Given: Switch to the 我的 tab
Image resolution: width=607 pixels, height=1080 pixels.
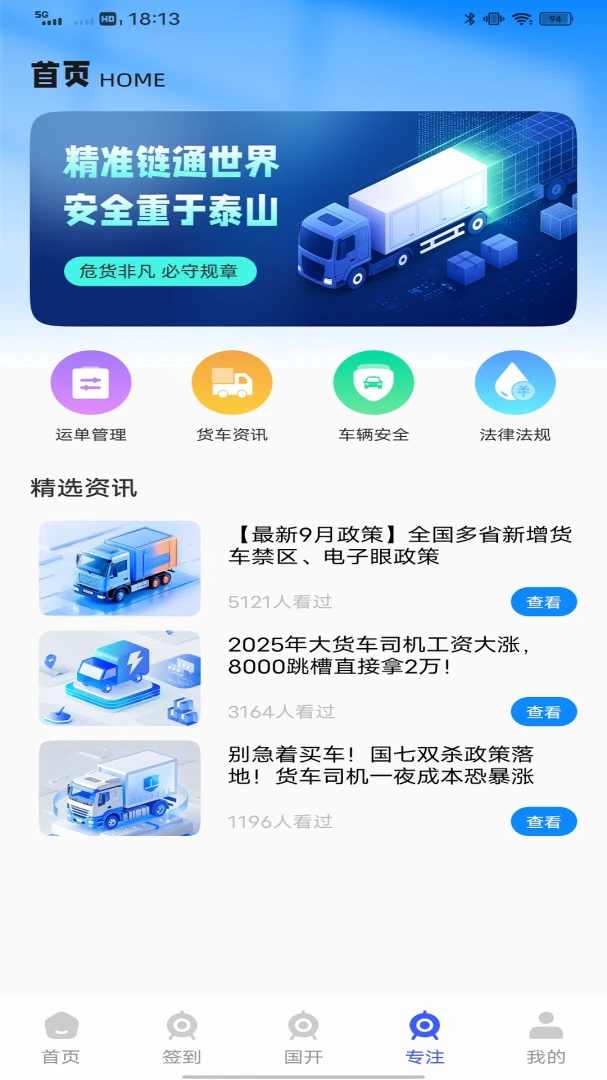Looking at the screenshot, I should pyautogui.click(x=546, y=1039).
